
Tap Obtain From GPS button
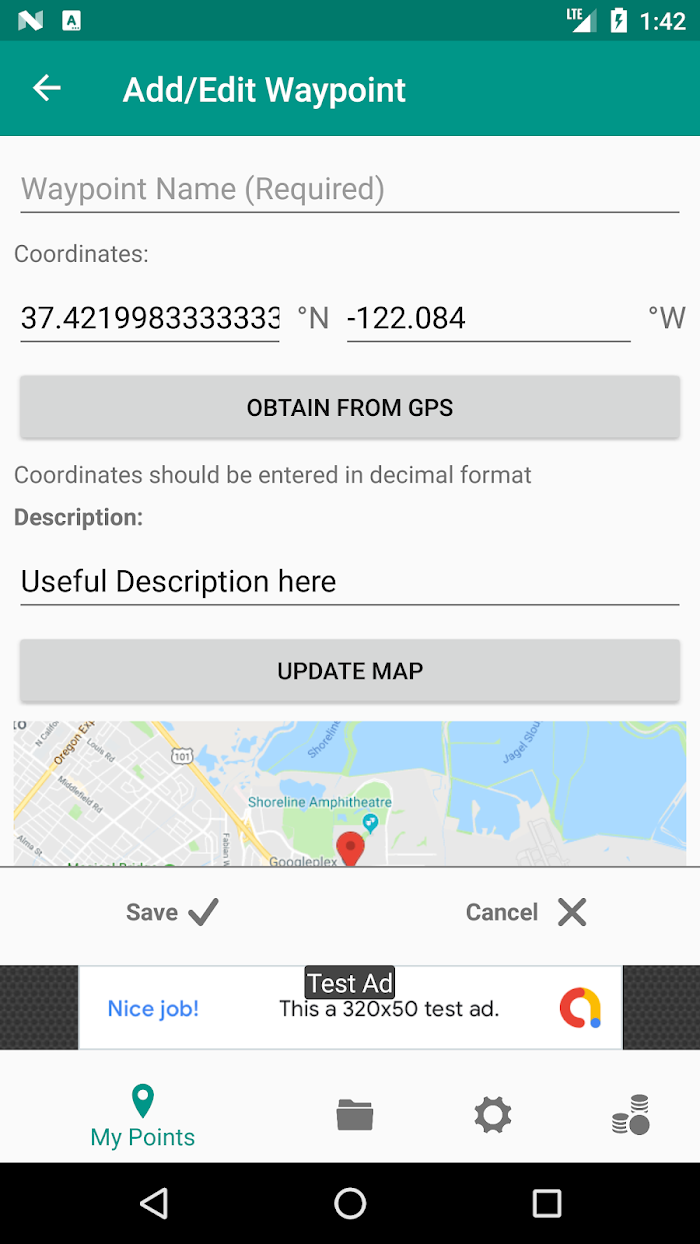350,407
